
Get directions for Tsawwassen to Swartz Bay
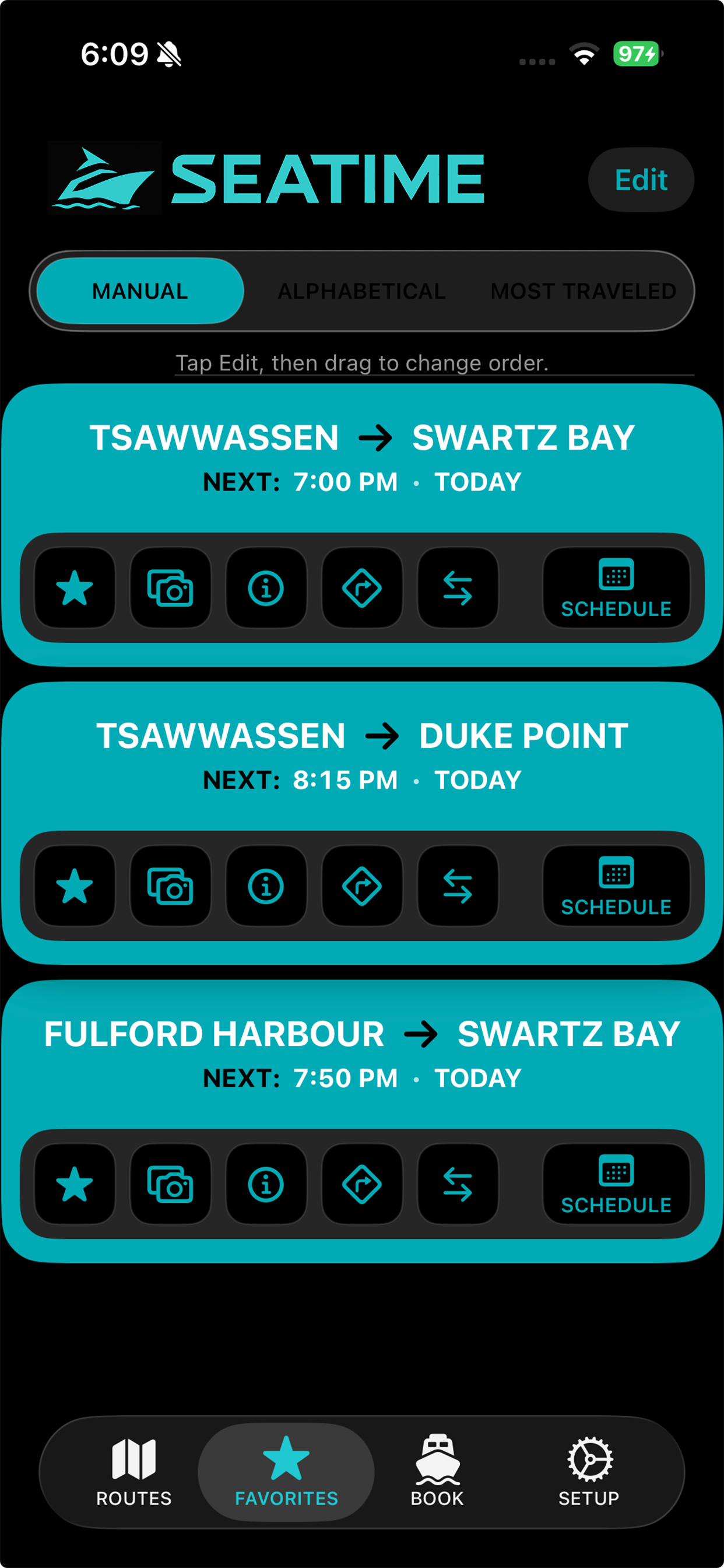tap(361, 588)
